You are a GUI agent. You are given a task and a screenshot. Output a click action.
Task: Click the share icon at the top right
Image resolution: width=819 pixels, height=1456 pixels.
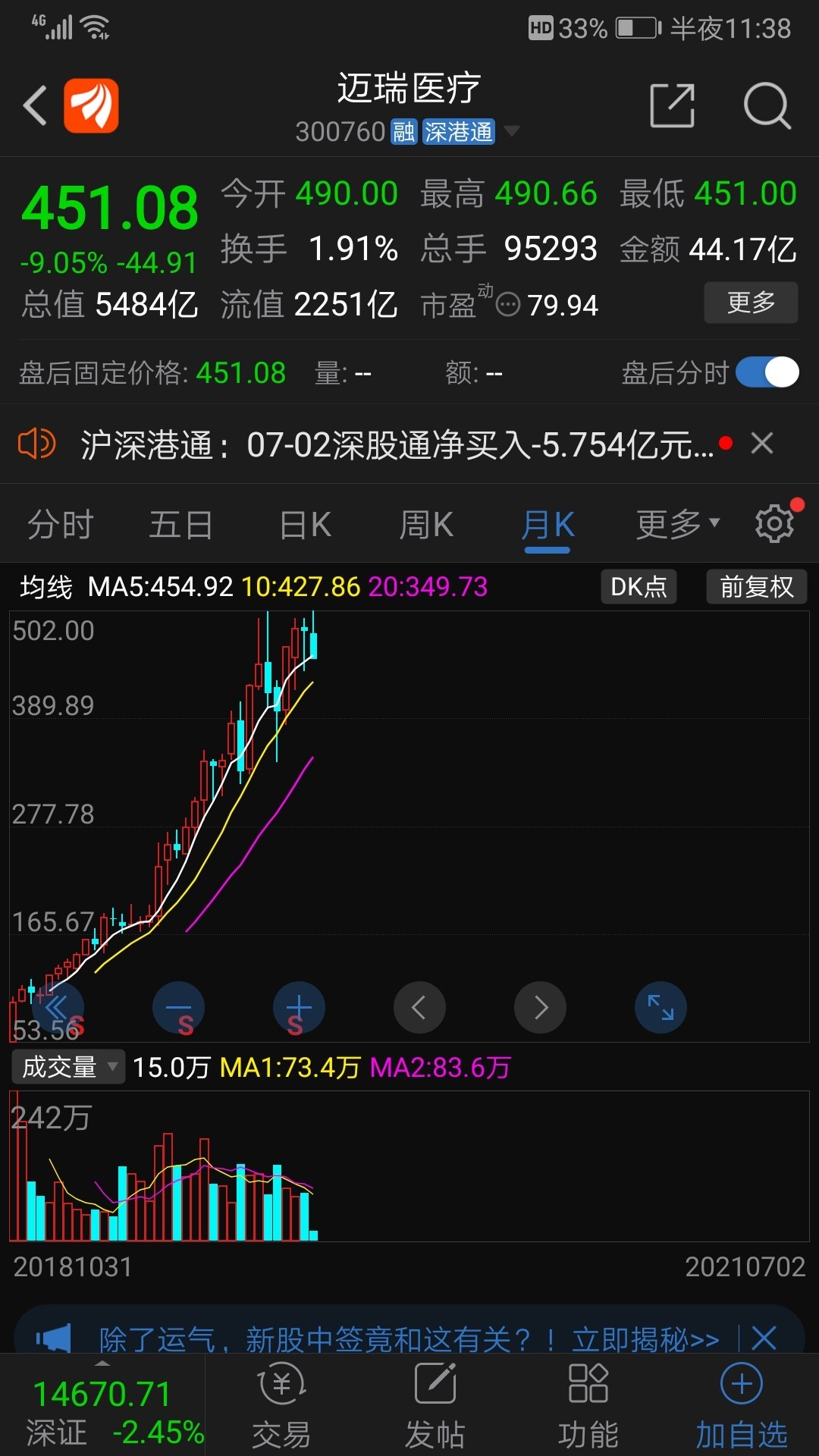tap(673, 106)
